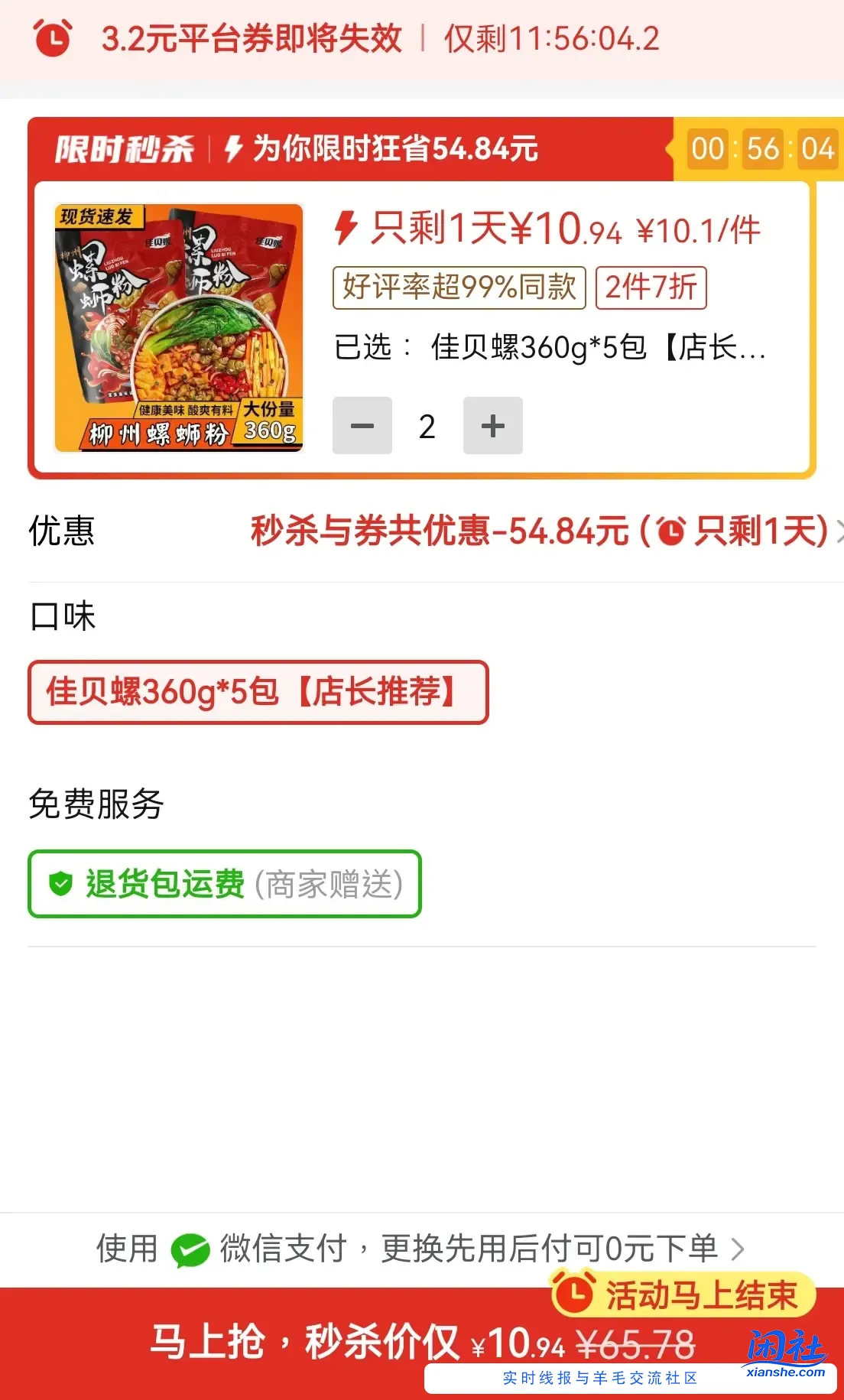Screen dimensions: 844x1400
Task: Select the 退货包运费 free service option
Action: click(225, 885)
